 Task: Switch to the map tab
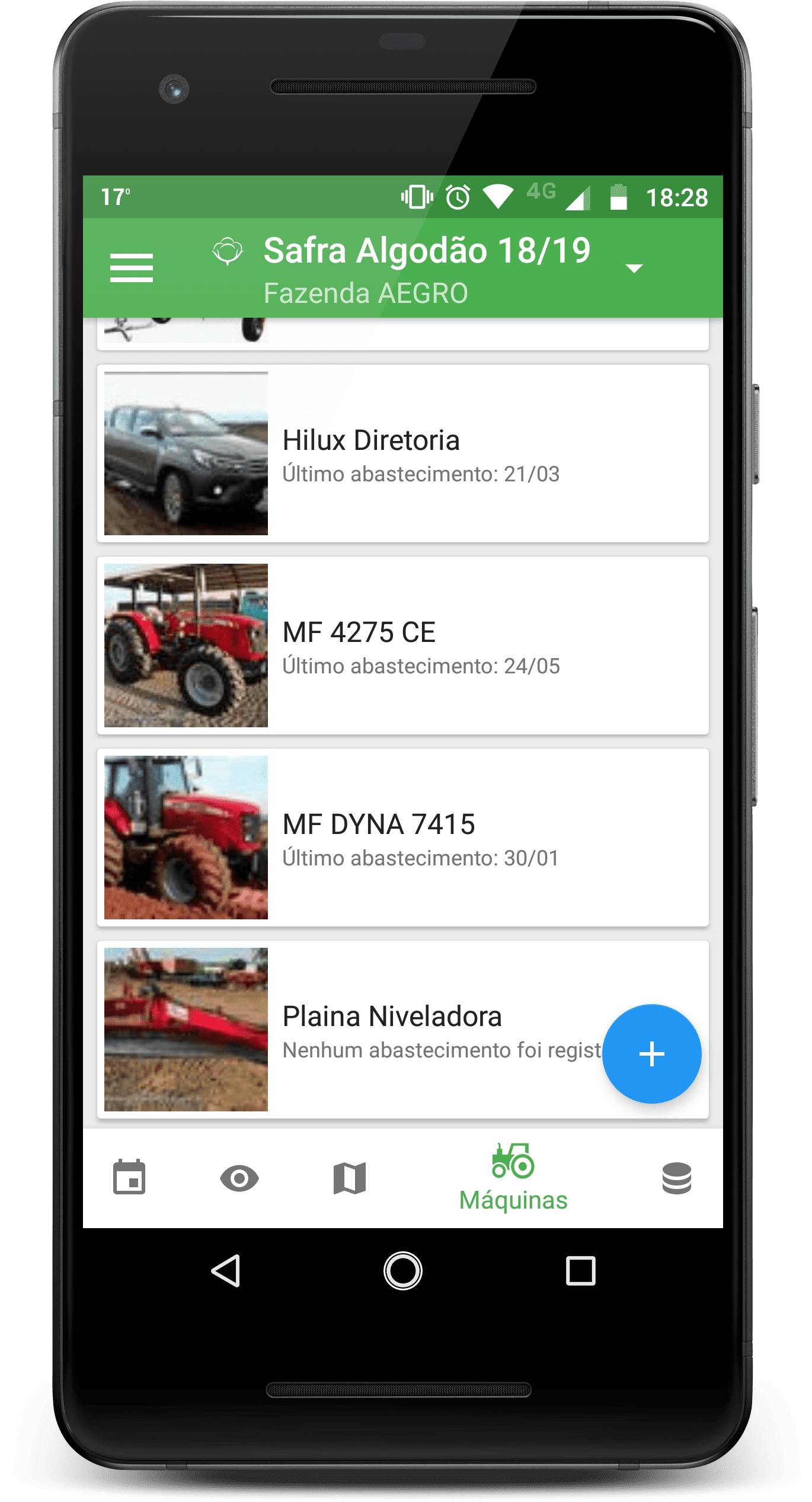(350, 1178)
